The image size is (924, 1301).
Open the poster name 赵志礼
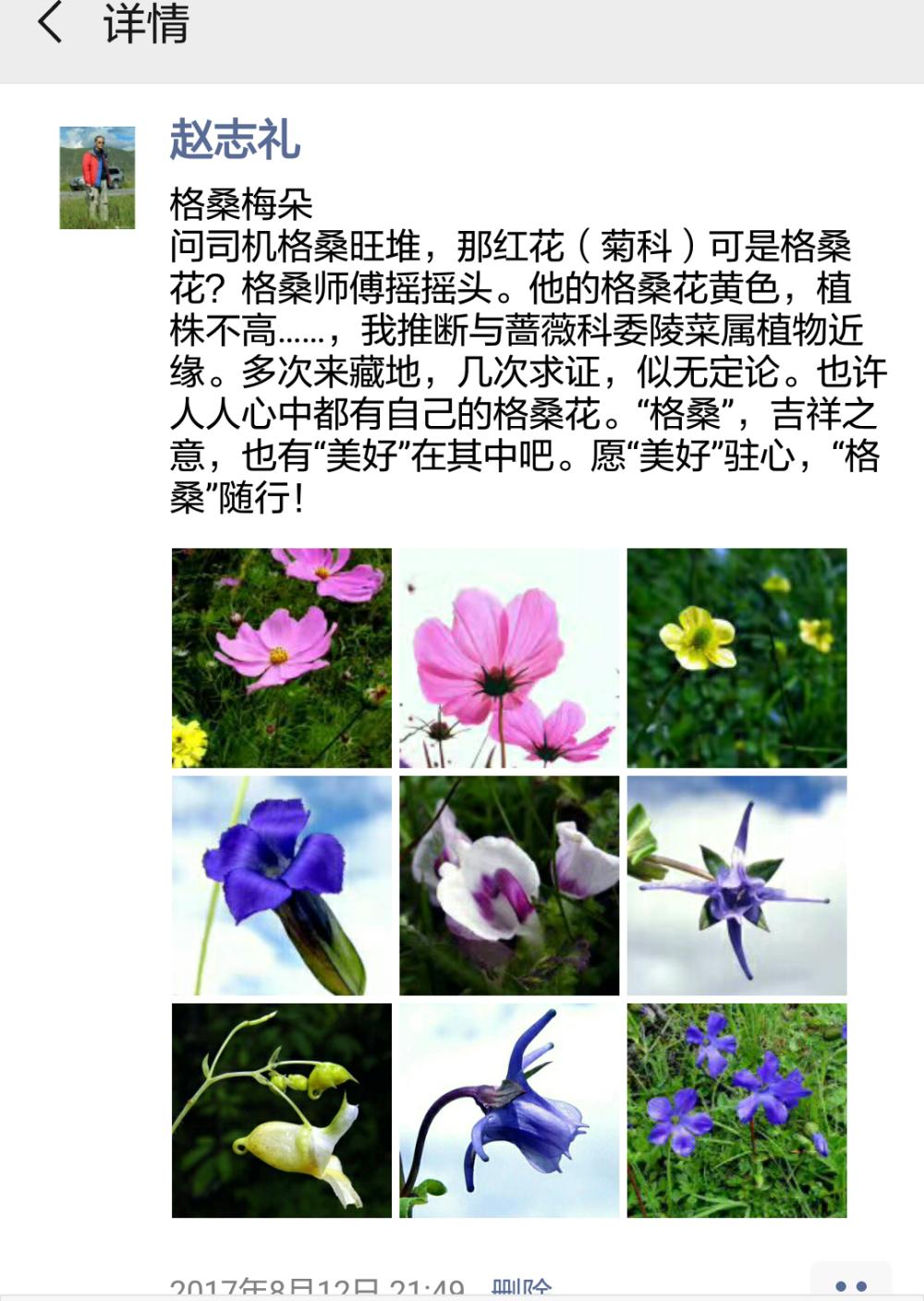pyautogui.click(x=235, y=140)
